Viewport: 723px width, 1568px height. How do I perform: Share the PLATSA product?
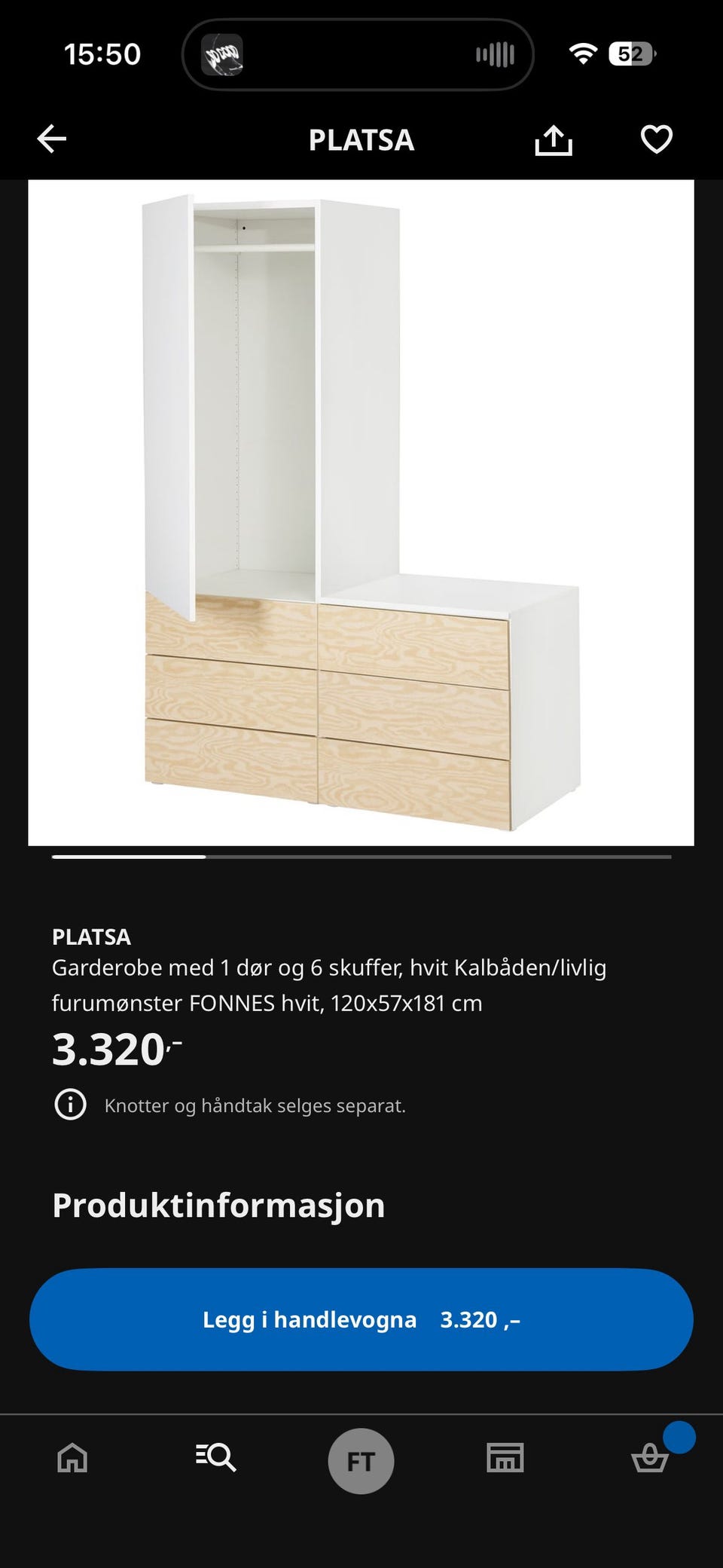554,139
